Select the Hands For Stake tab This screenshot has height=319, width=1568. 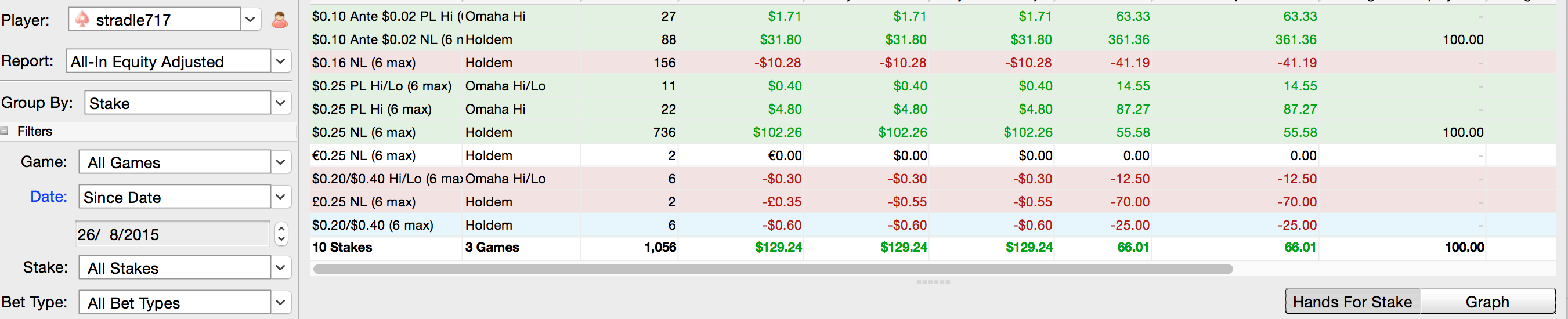coord(1353,302)
